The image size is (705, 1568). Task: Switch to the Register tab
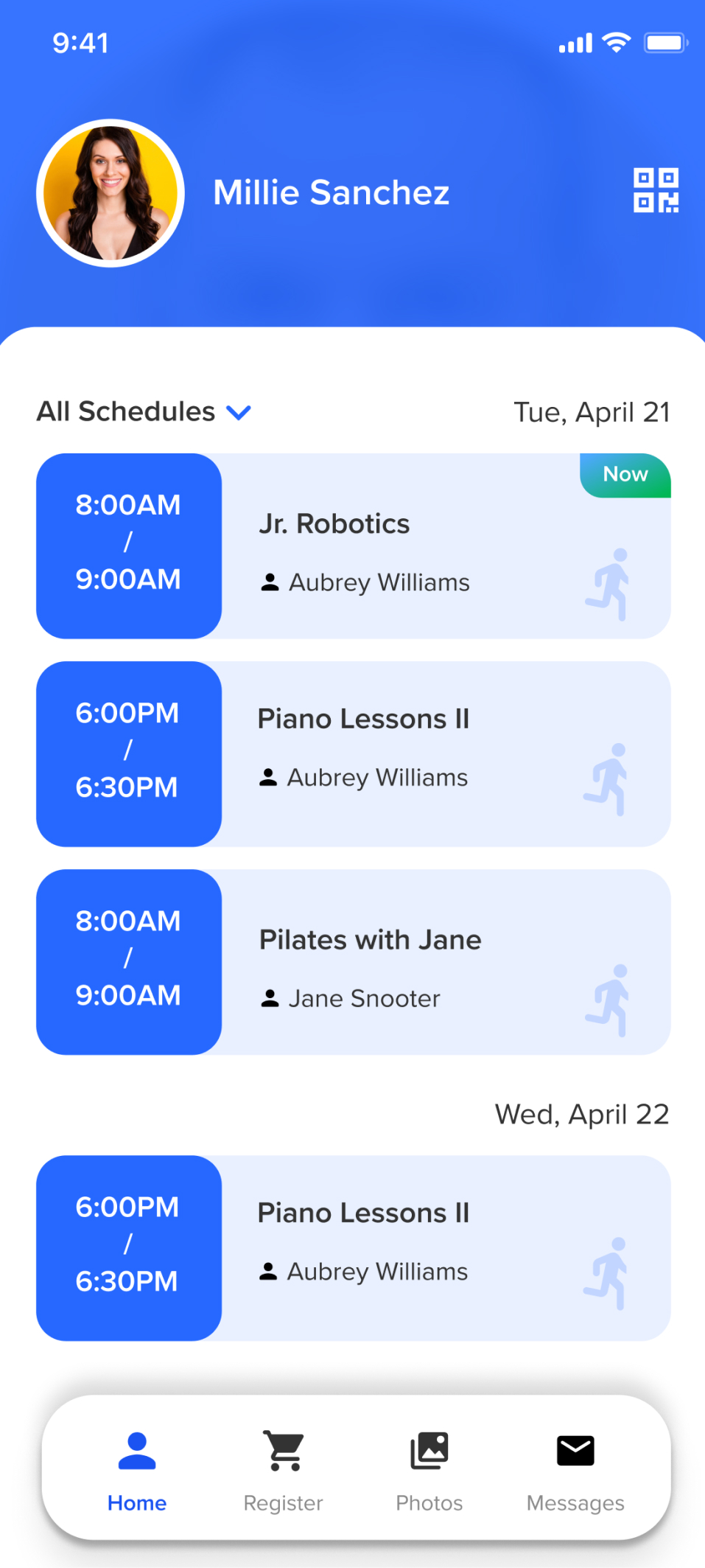(x=284, y=1467)
